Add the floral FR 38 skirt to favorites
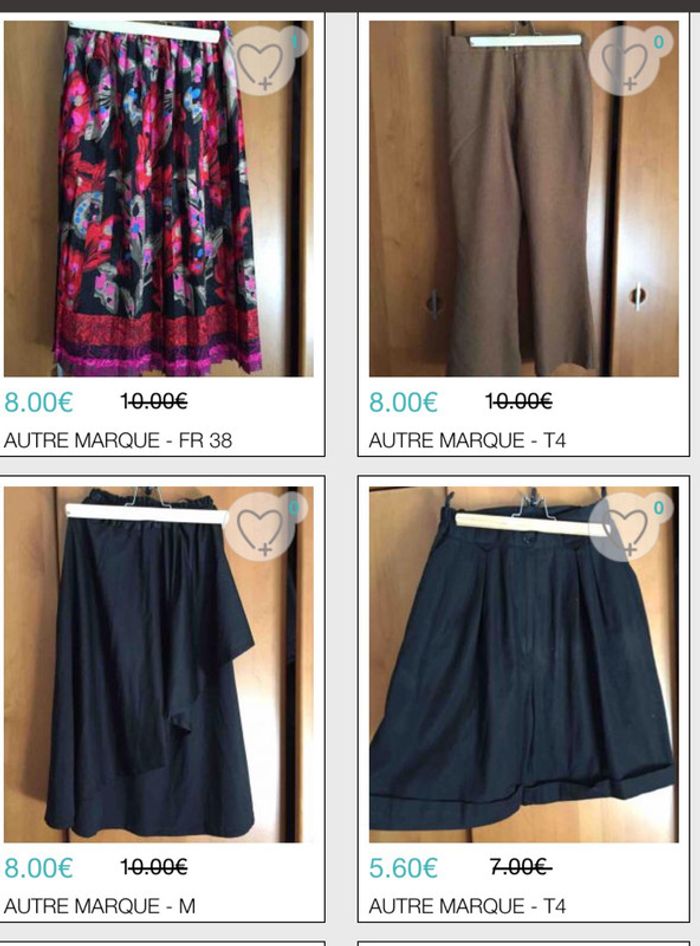The image size is (700, 946). pyautogui.click(x=262, y=62)
